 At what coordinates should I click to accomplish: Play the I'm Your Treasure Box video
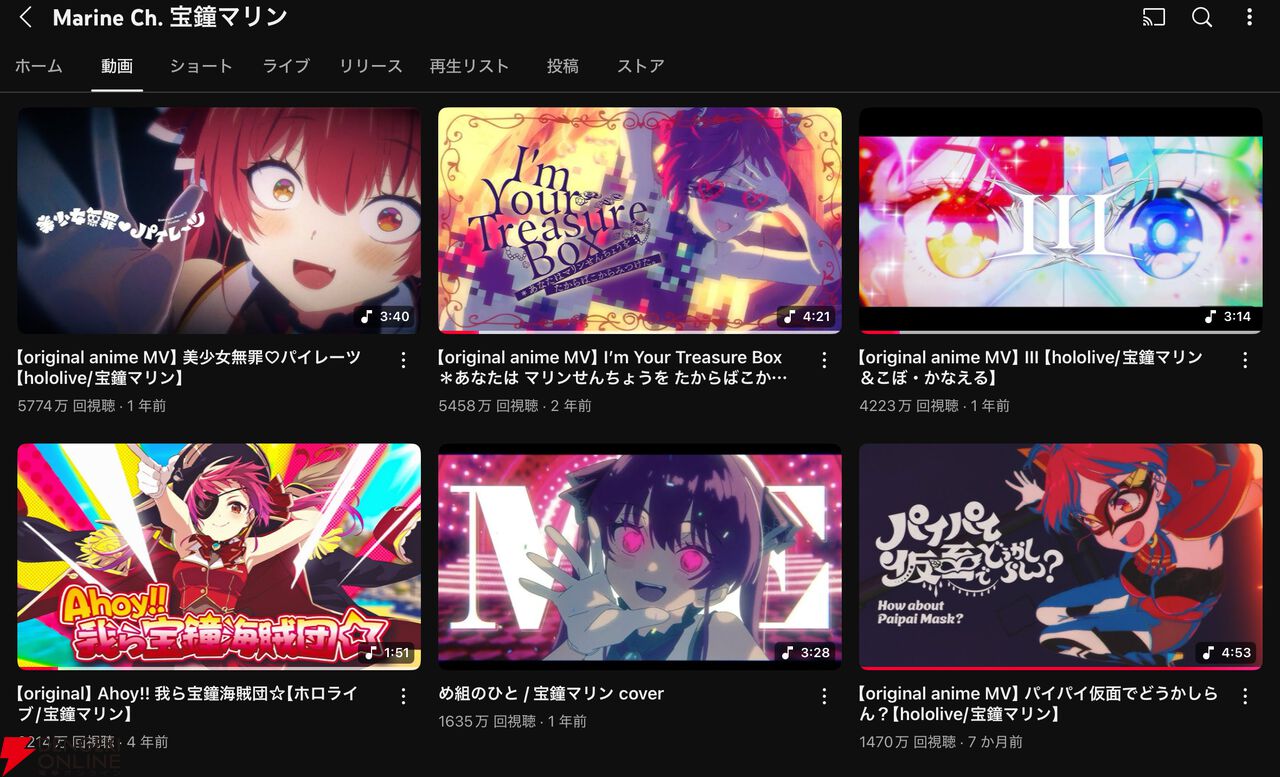point(640,220)
